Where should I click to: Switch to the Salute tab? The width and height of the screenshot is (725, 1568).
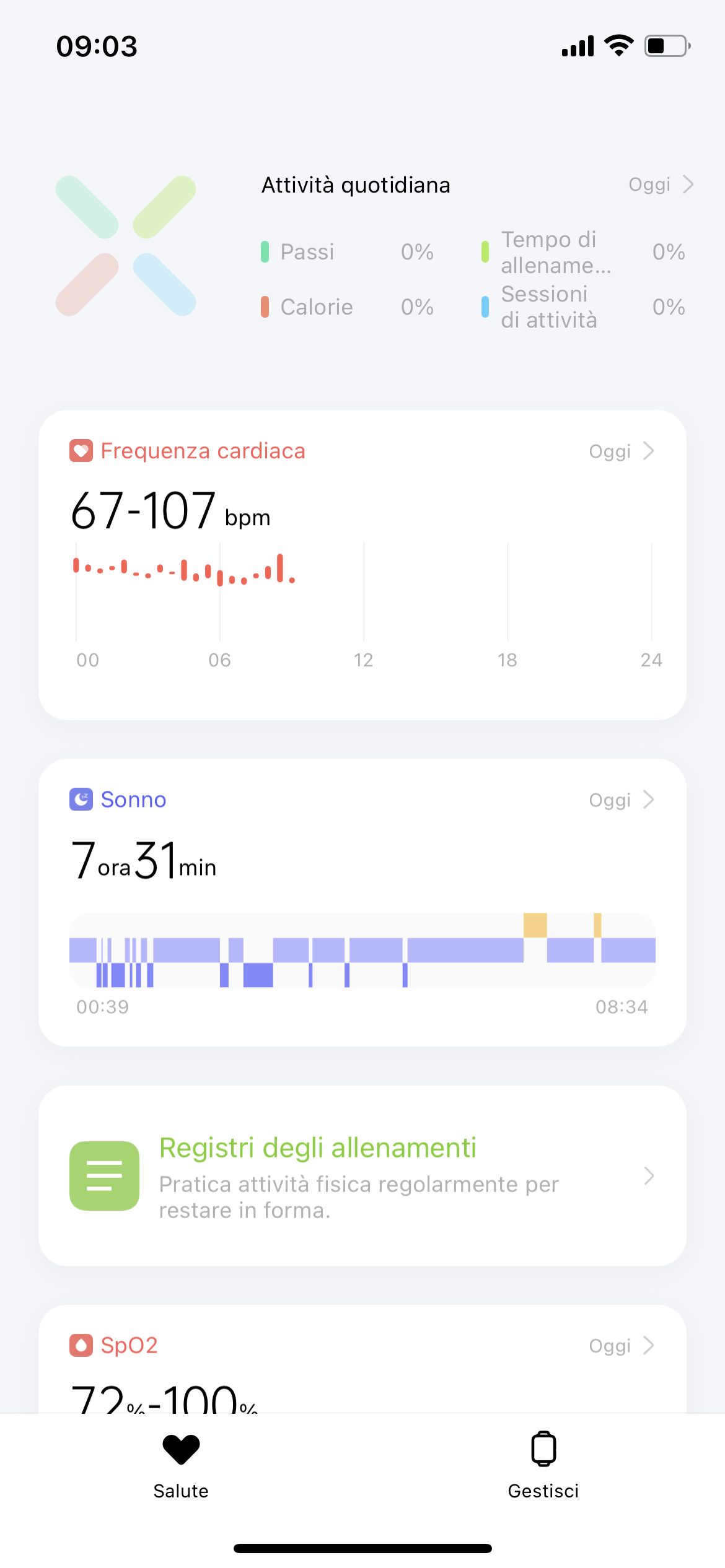181,1465
